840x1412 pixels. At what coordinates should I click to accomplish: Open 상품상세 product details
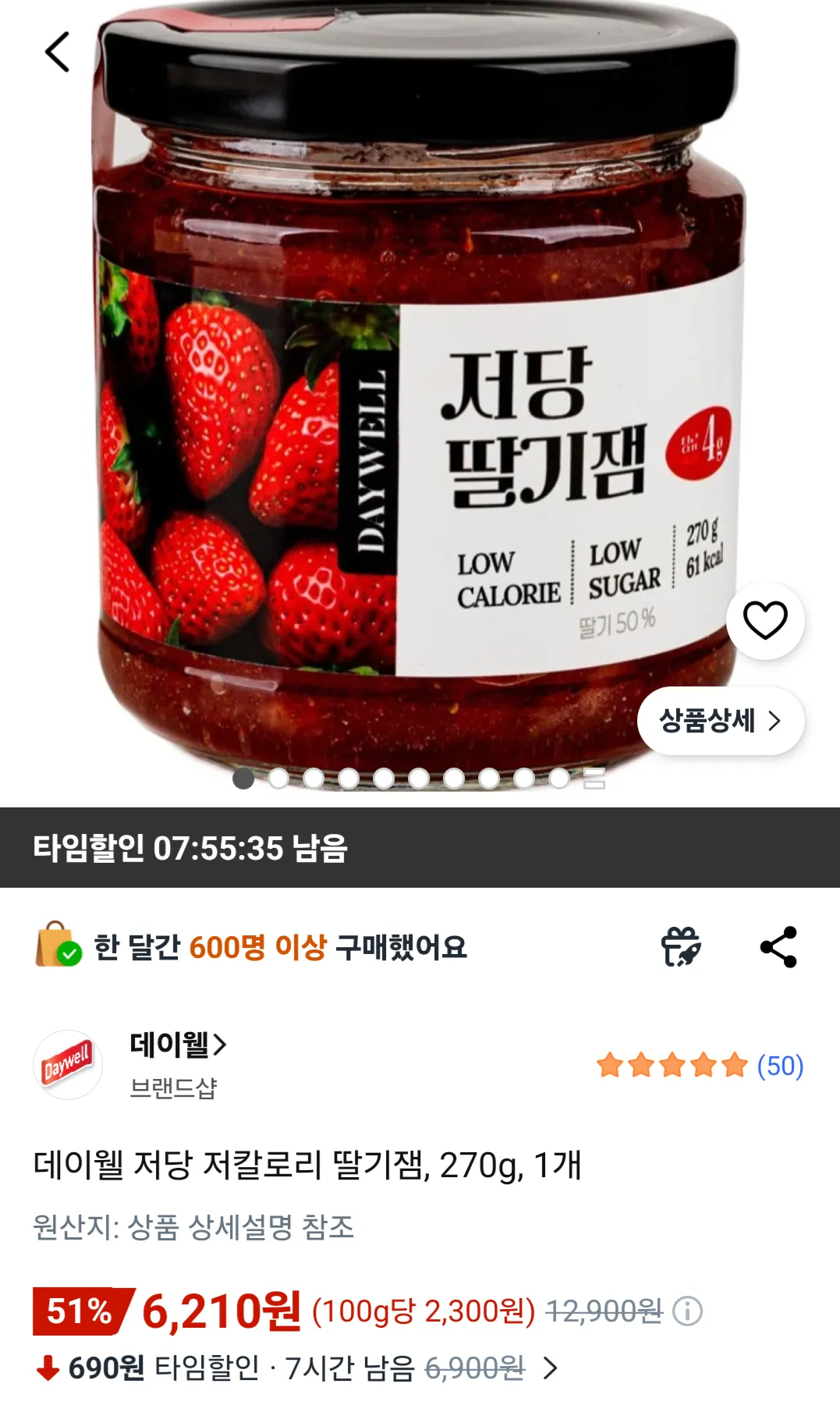pos(720,721)
